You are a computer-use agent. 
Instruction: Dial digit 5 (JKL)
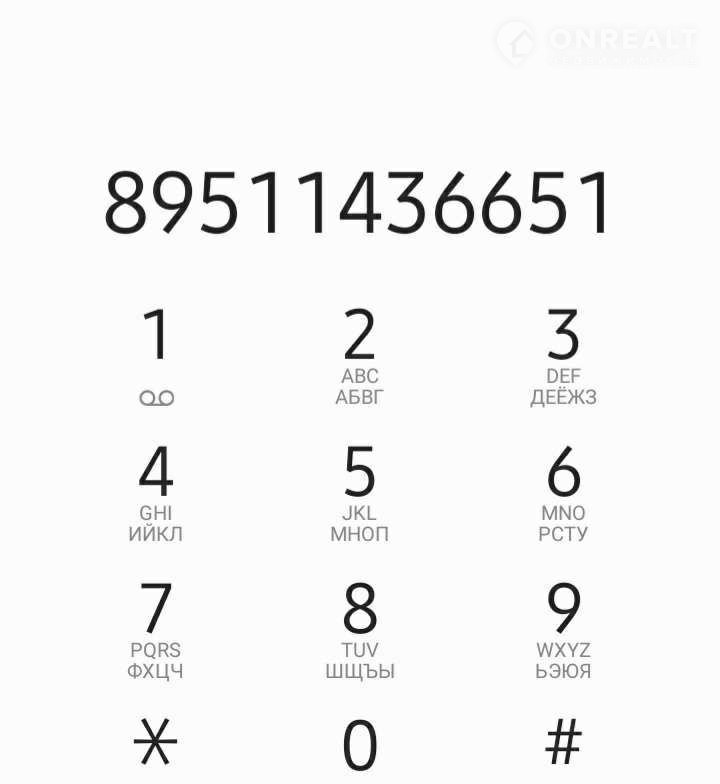click(360, 492)
